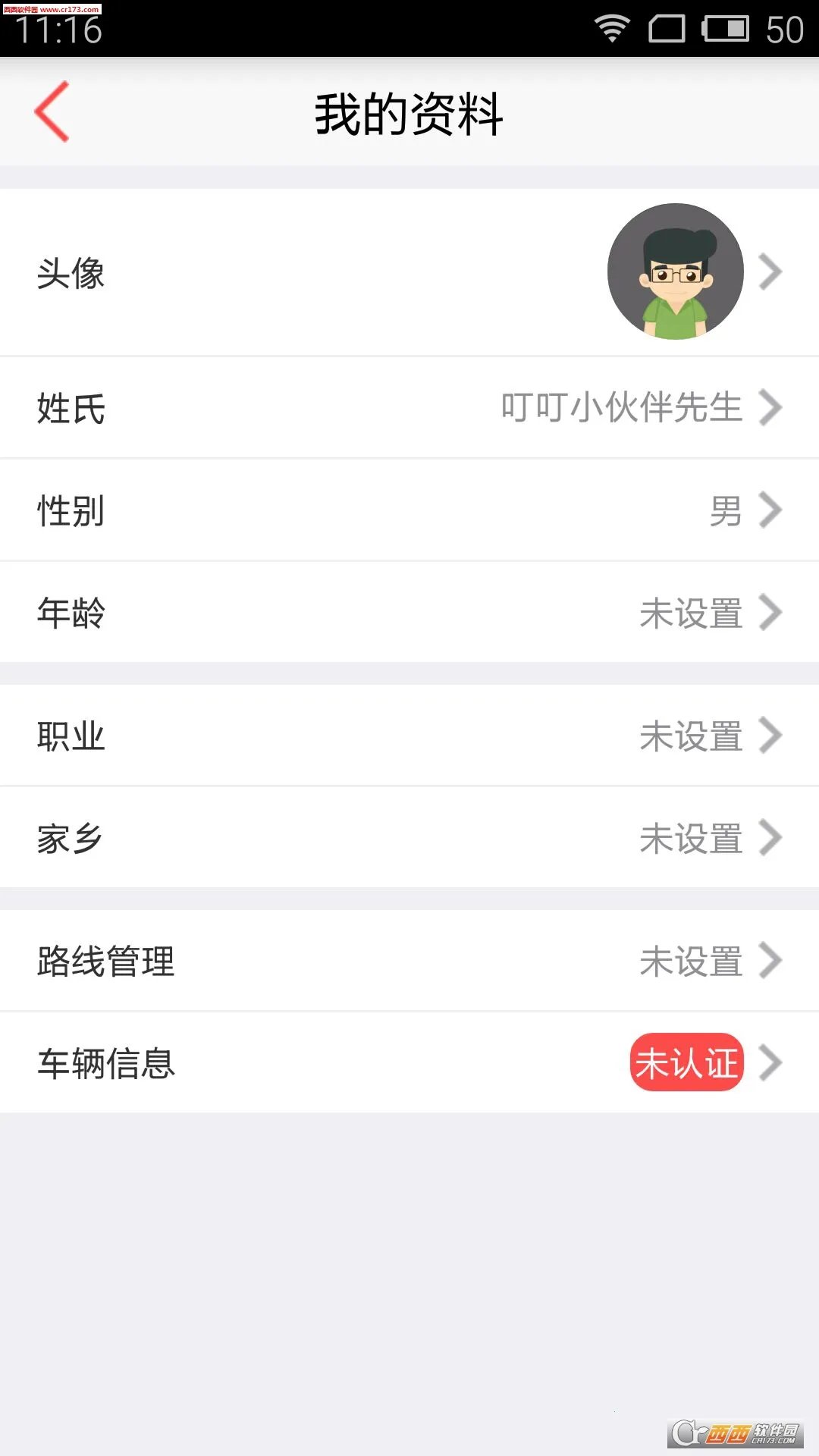Open the 我的资料 screen title

pos(409,114)
